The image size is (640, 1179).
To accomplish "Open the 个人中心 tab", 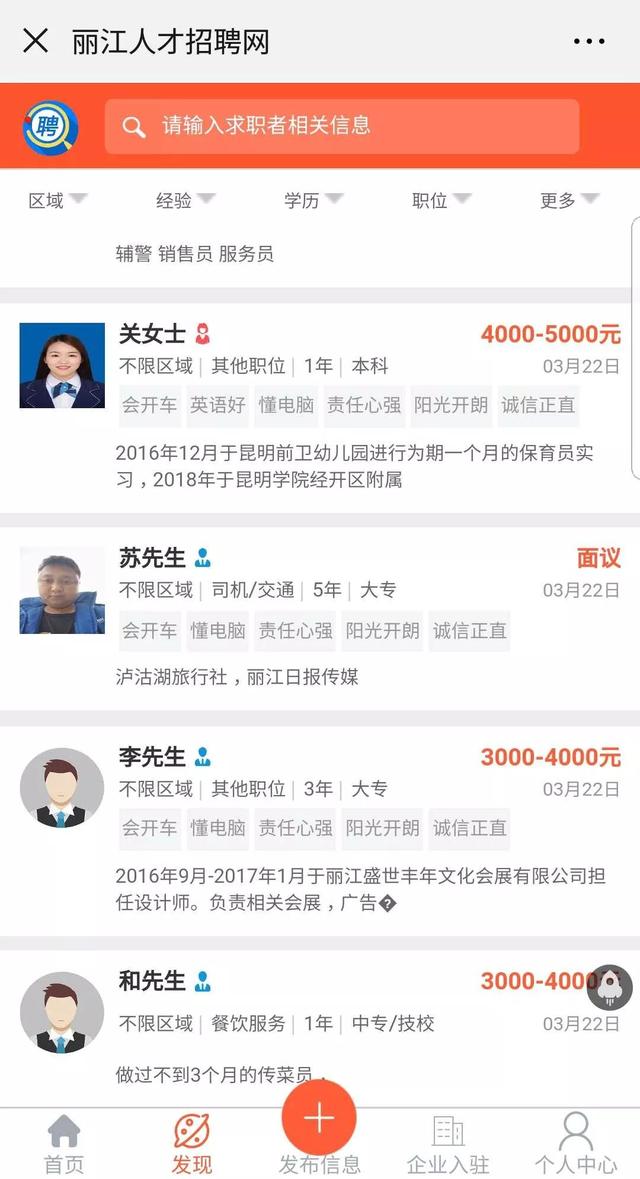I will 576,1144.
